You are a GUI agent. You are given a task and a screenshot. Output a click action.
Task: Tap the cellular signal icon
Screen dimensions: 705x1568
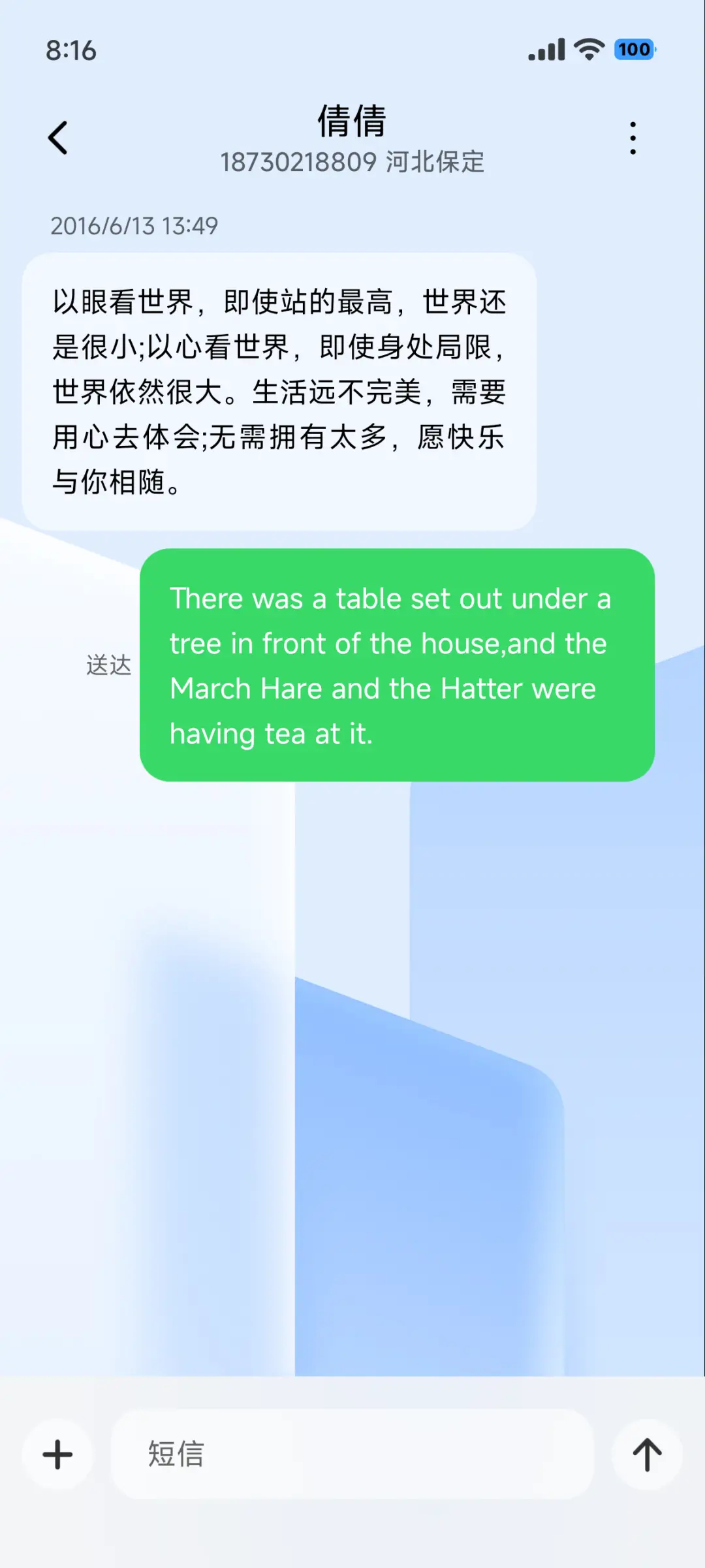coord(547,50)
